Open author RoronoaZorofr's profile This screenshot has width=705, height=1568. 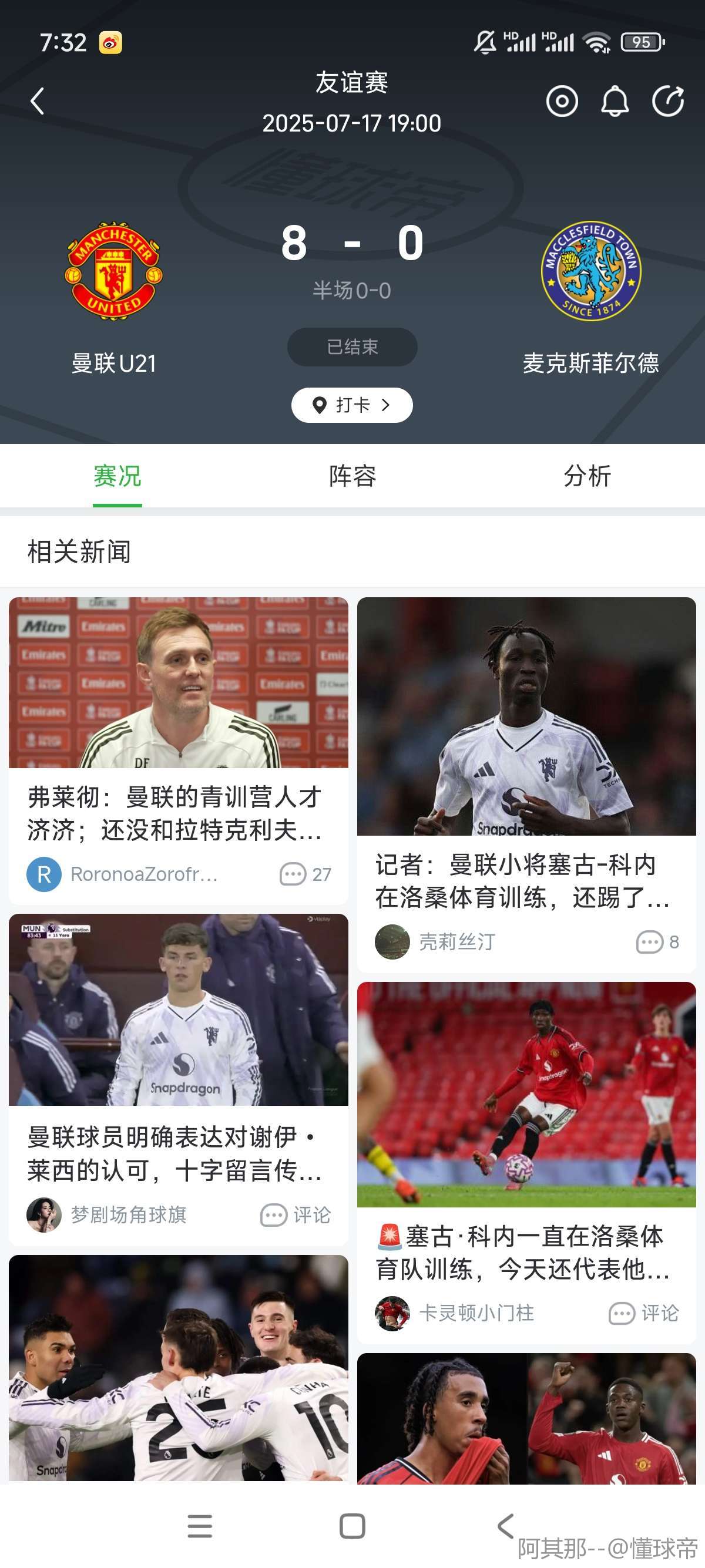click(122, 874)
